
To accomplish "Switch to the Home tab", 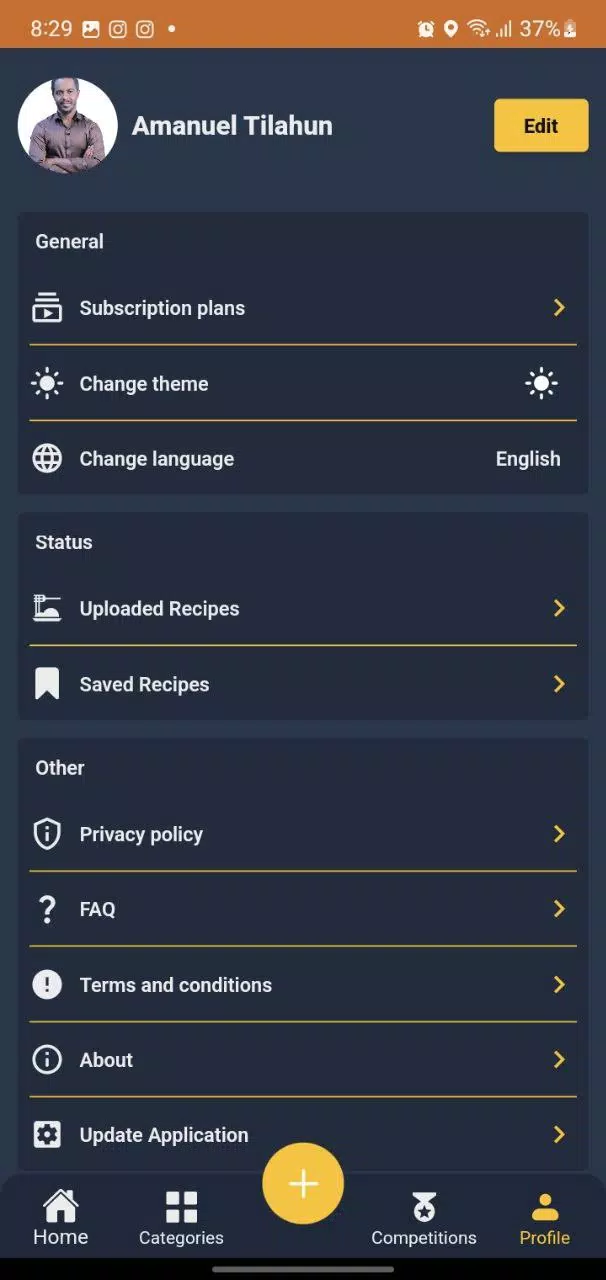I will 61,1218.
